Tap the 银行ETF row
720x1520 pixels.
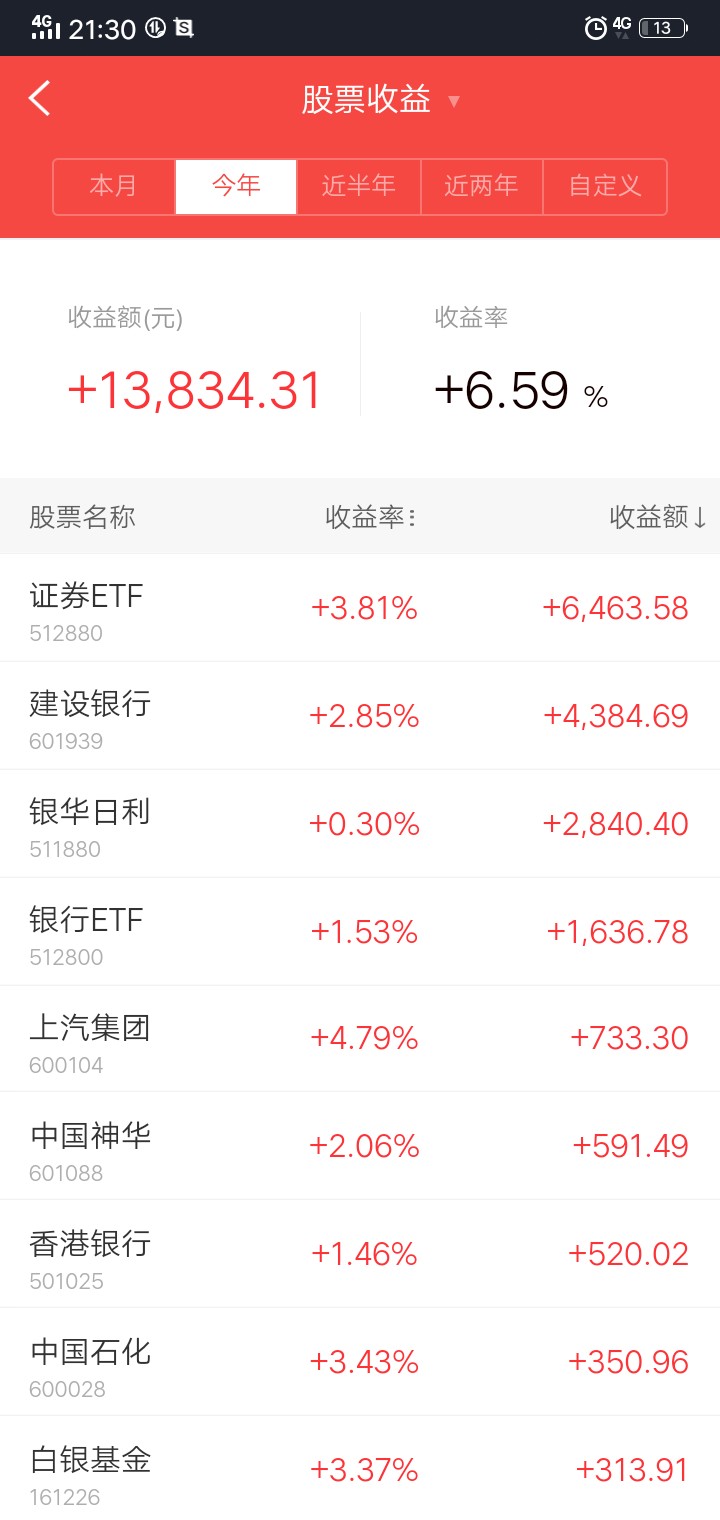[x=360, y=932]
